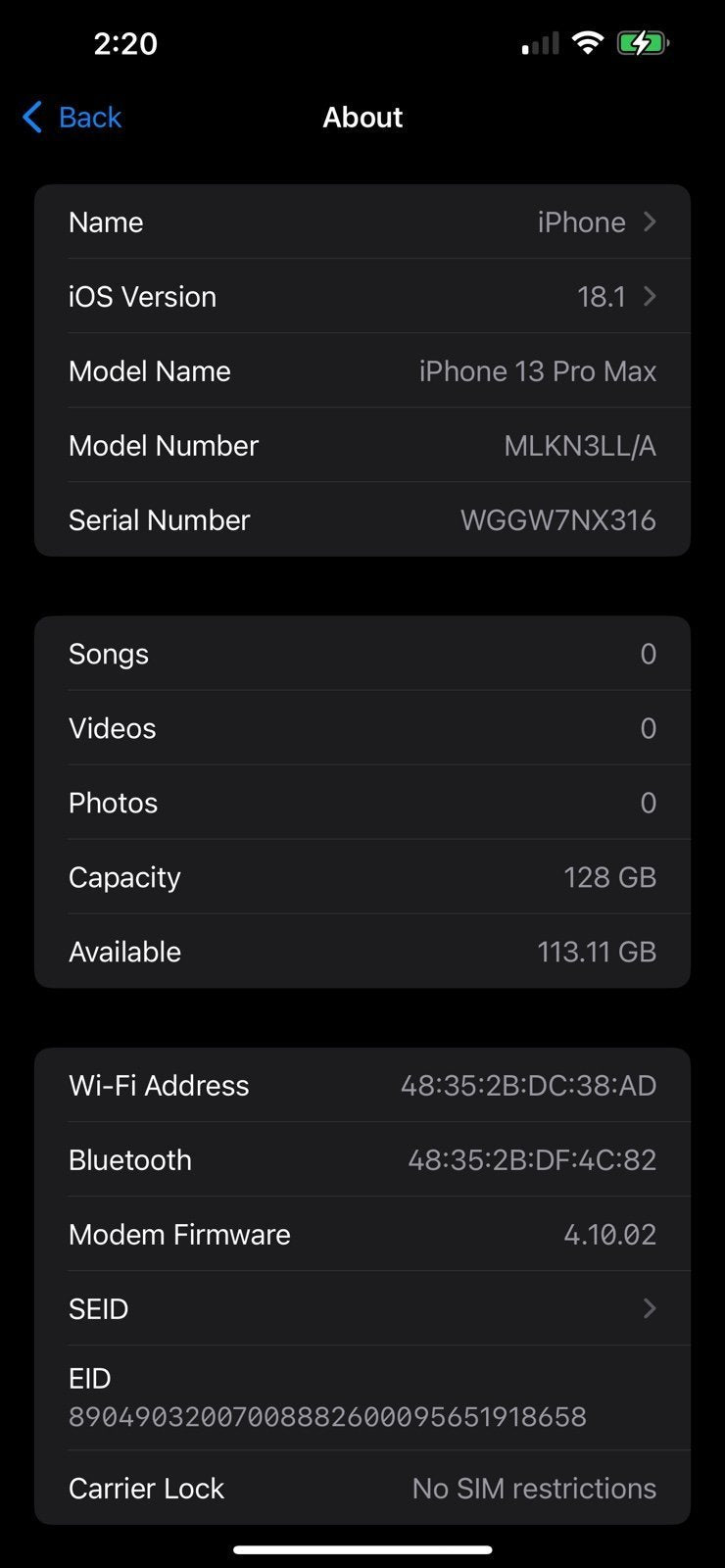Tap the clock showing 2:20
Image resolution: width=725 pixels, height=1568 pixels.
pos(123,42)
